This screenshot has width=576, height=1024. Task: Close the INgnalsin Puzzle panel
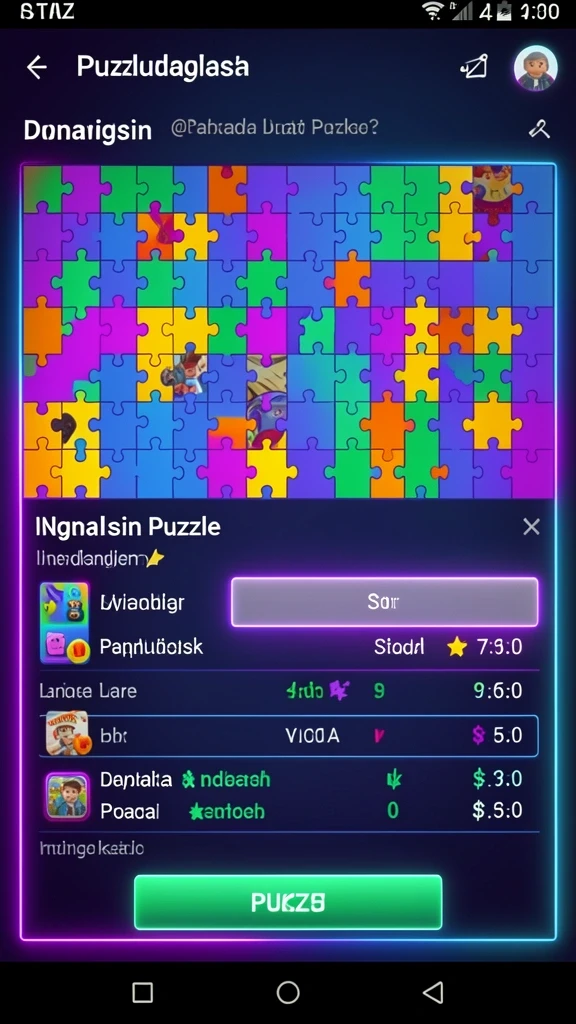pyautogui.click(x=532, y=526)
